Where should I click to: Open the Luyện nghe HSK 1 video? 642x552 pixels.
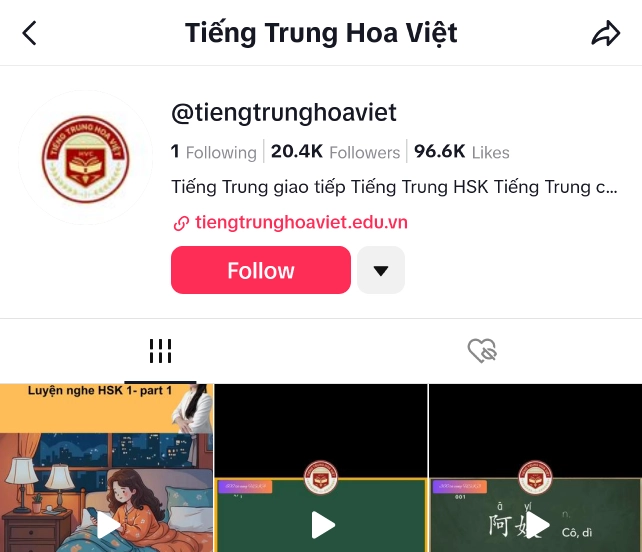[107, 470]
